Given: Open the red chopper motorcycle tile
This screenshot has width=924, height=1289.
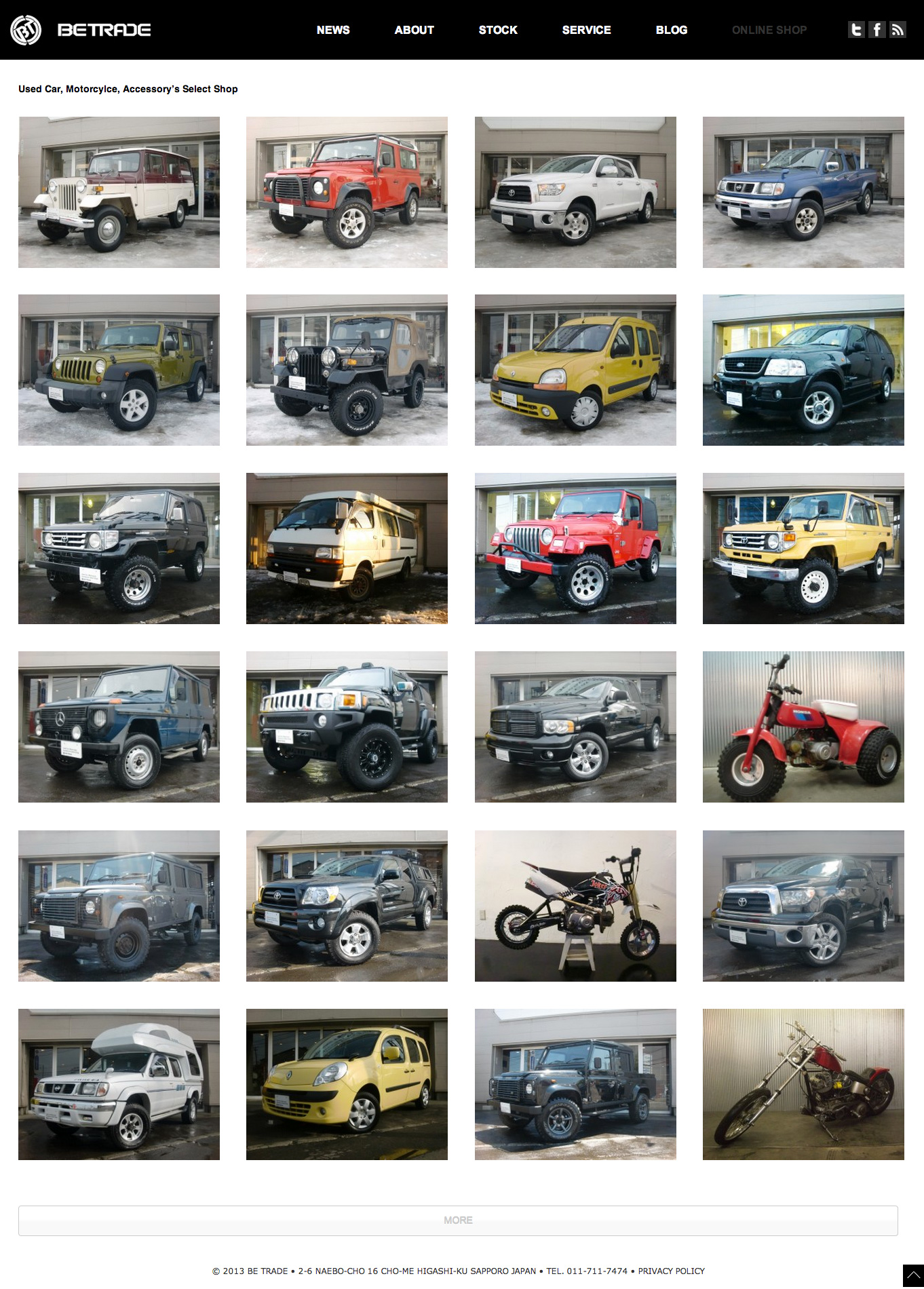Looking at the screenshot, I should click(x=803, y=1084).
